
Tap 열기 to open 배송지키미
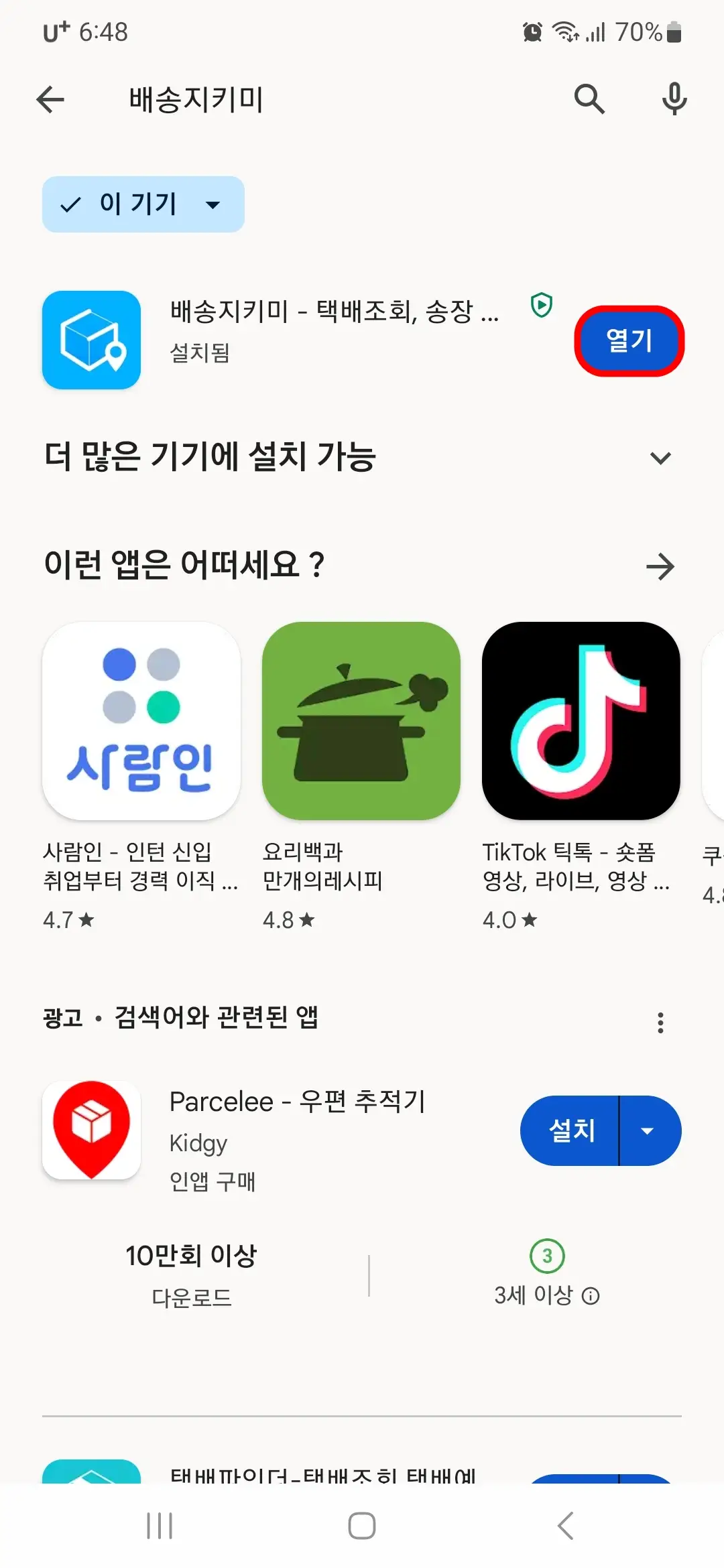pos(628,340)
